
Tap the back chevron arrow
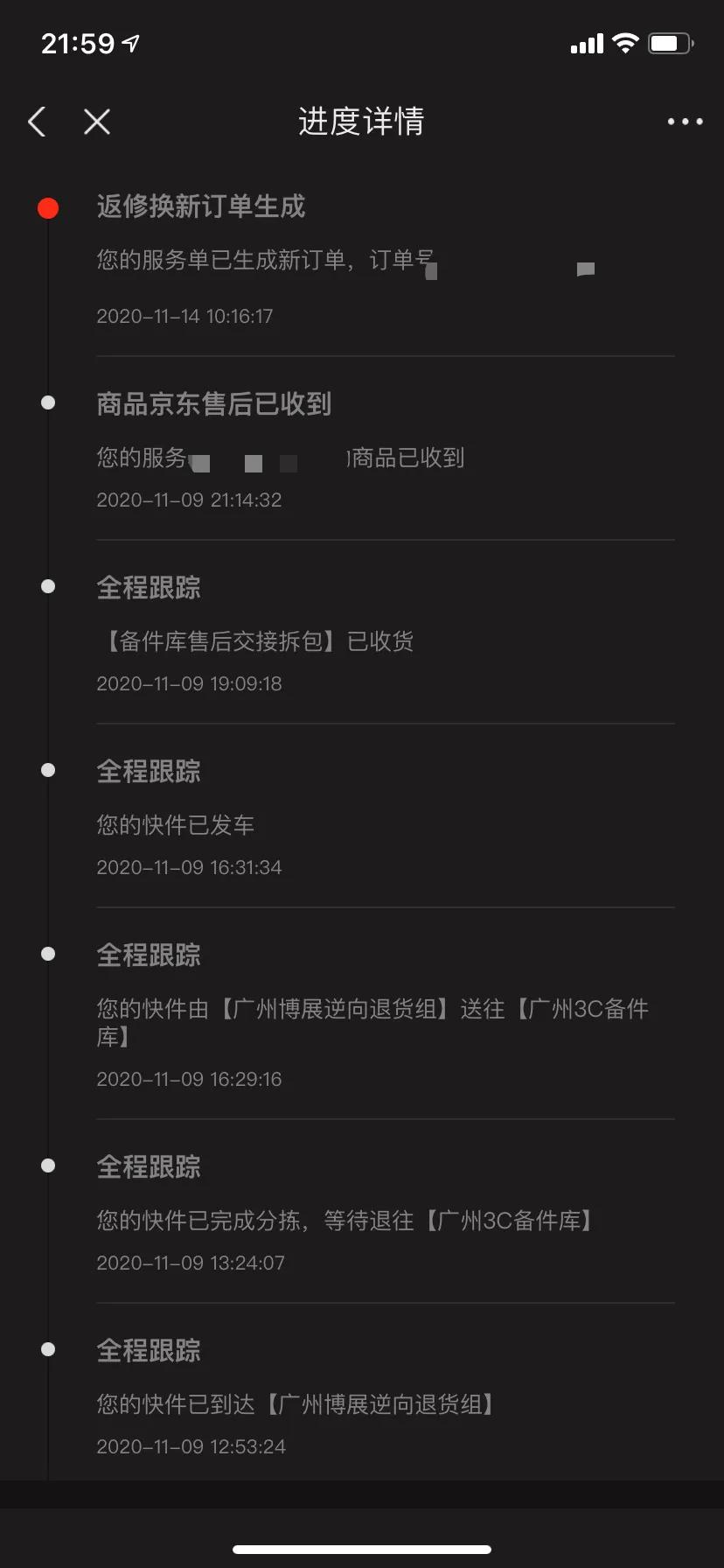point(37,122)
